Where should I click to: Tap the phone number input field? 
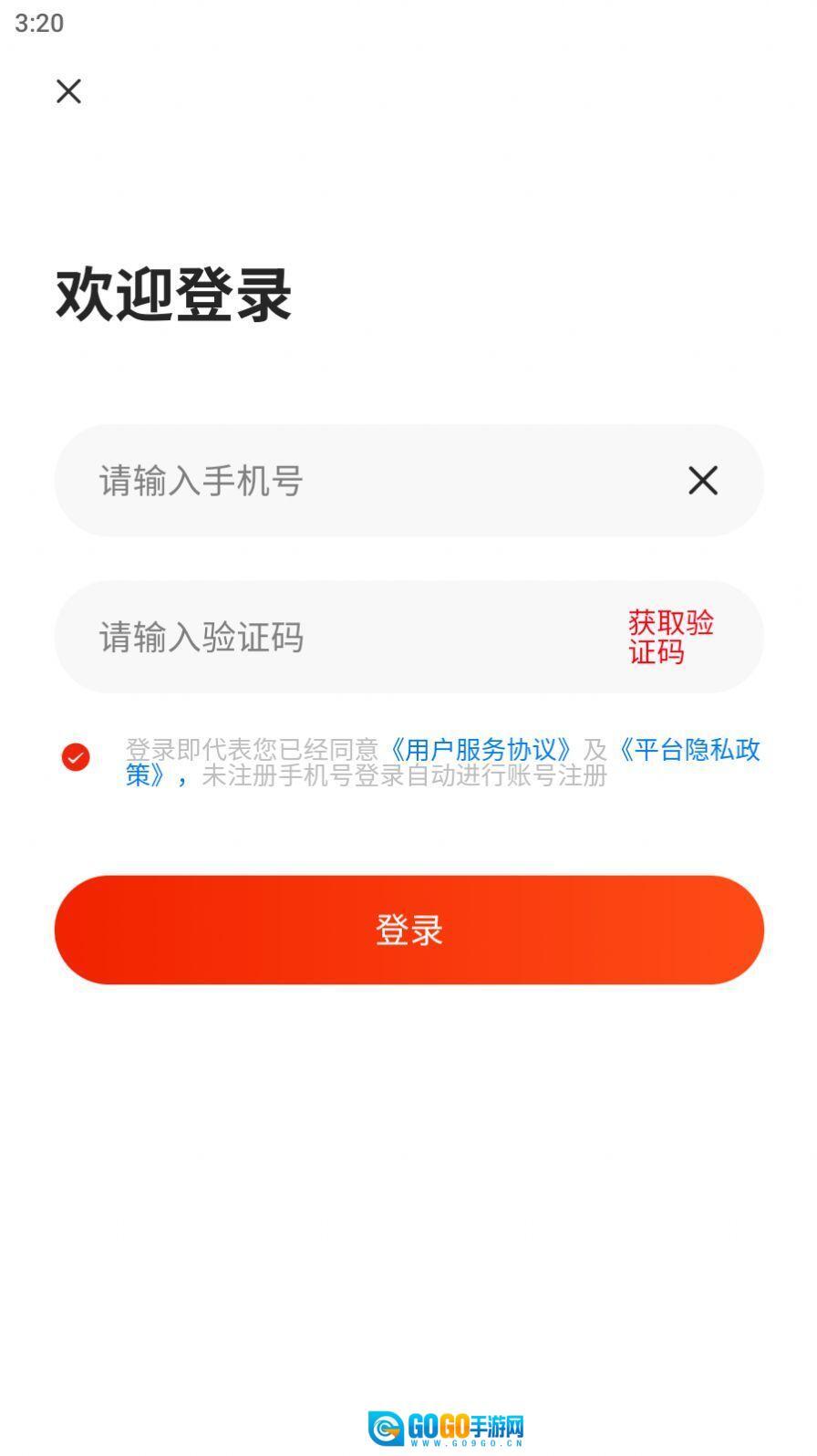[x=365, y=481]
